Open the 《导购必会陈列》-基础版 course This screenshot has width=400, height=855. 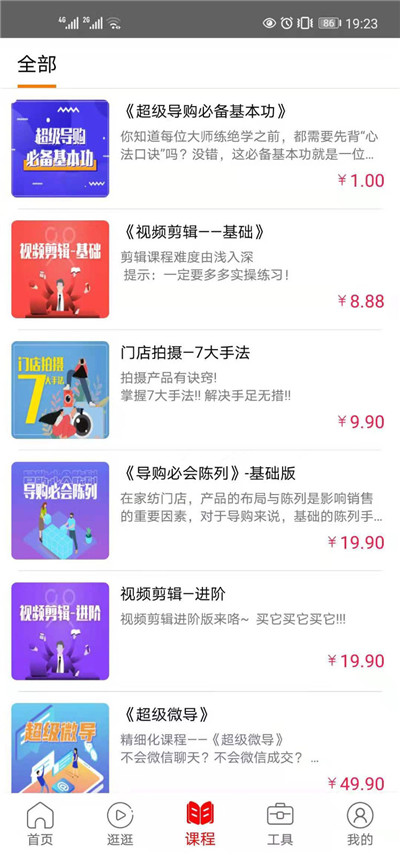point(200,510)
